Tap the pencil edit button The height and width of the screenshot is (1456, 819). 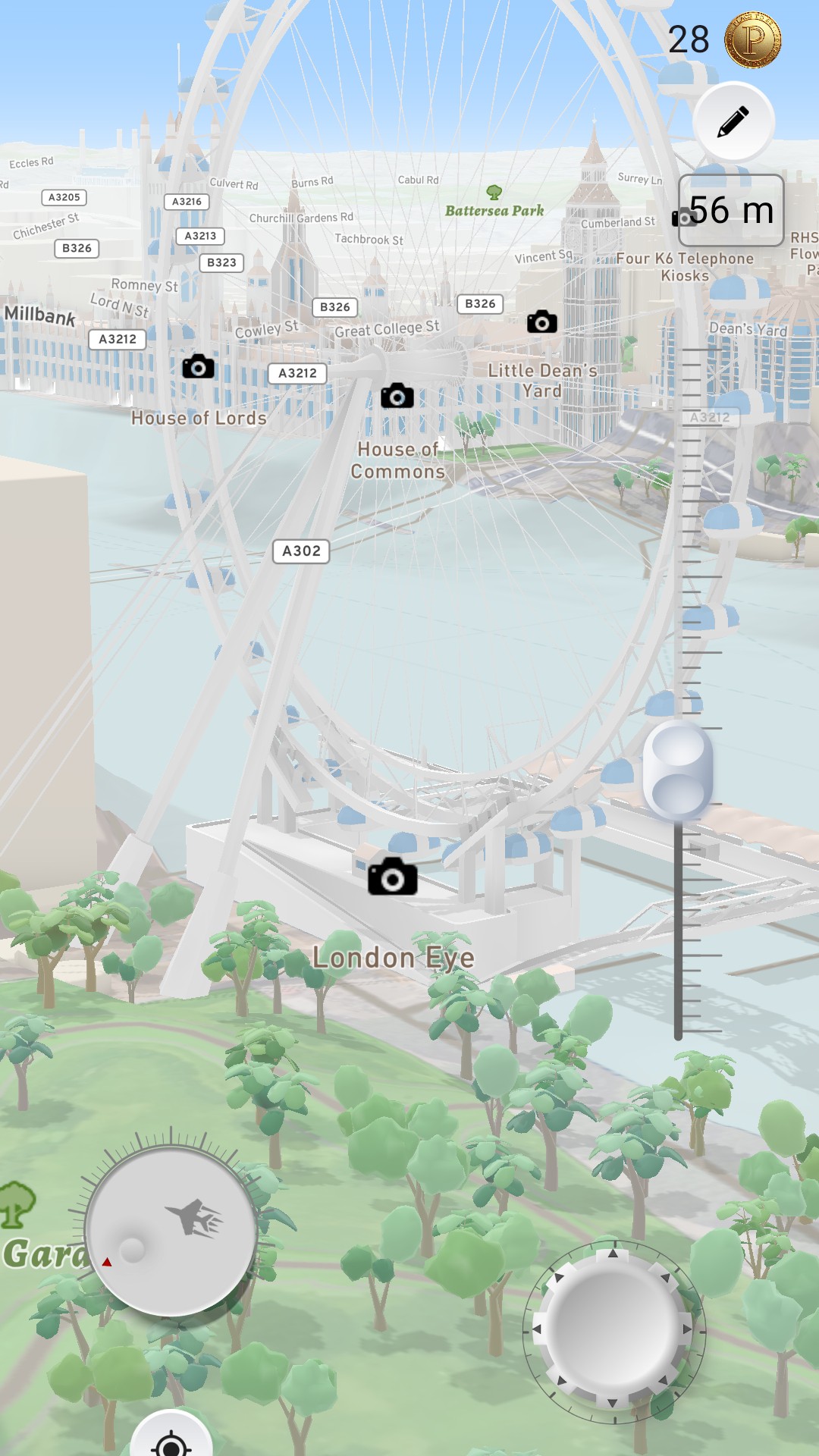[733, 122]
